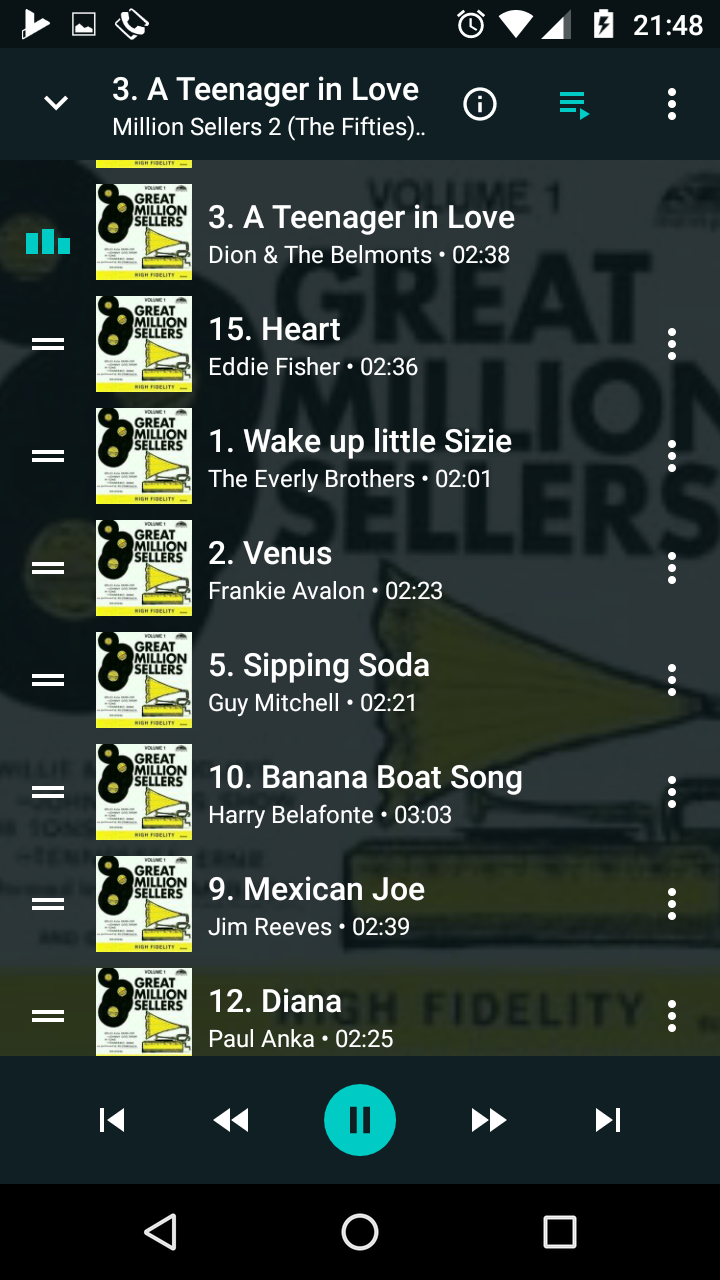Rewind the current song
The height and width of the screenshot is (1280, 720).
coord(231,1120)
